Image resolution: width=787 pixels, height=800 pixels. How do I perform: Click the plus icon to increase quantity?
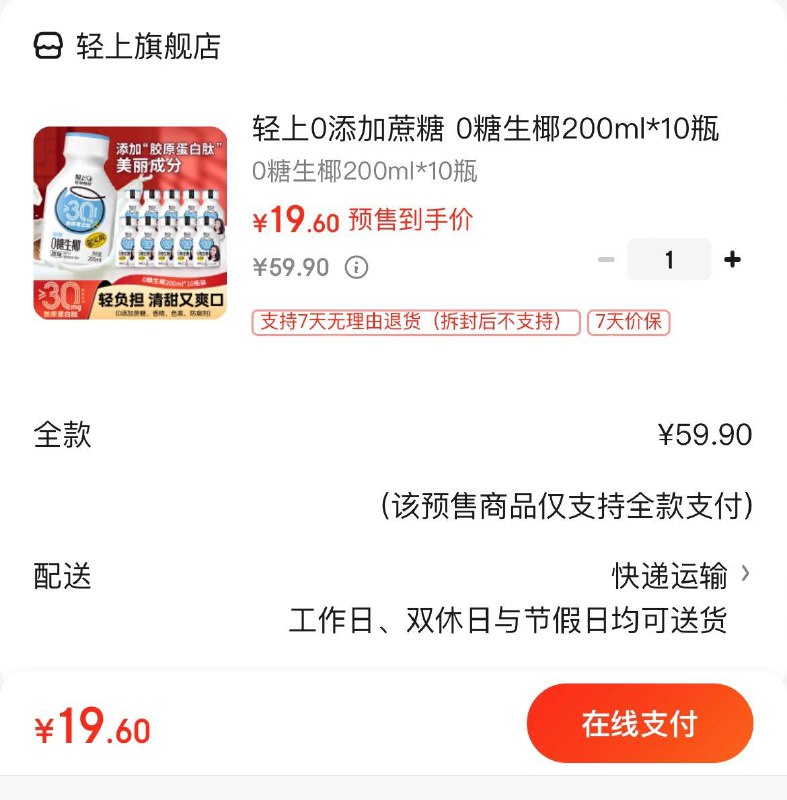pyautogui.click(x=732, y=258)
